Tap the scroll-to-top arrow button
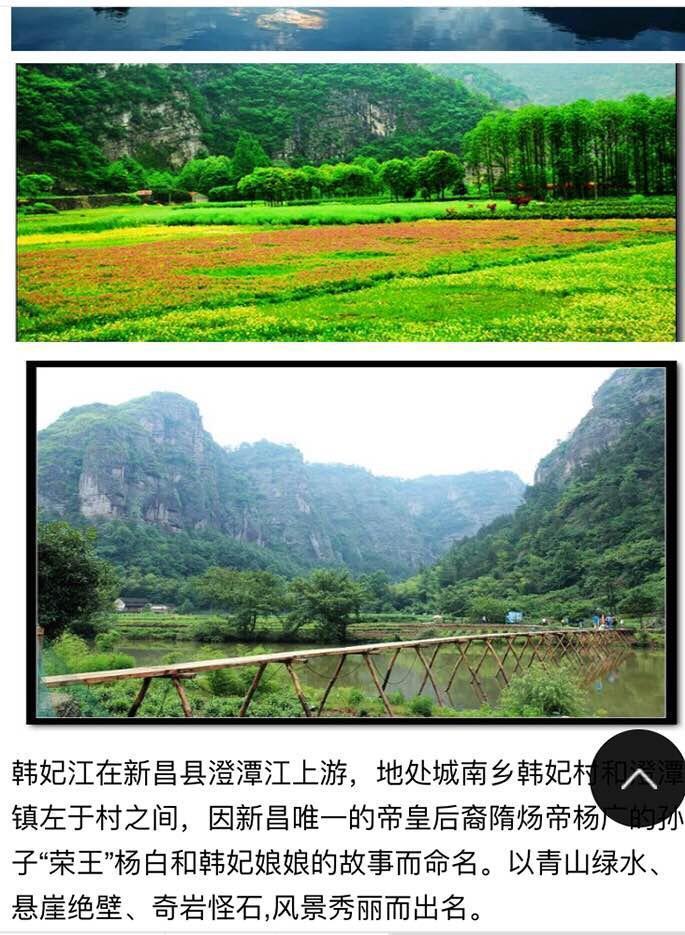This screenshot has height=935, width=685. 638,778
